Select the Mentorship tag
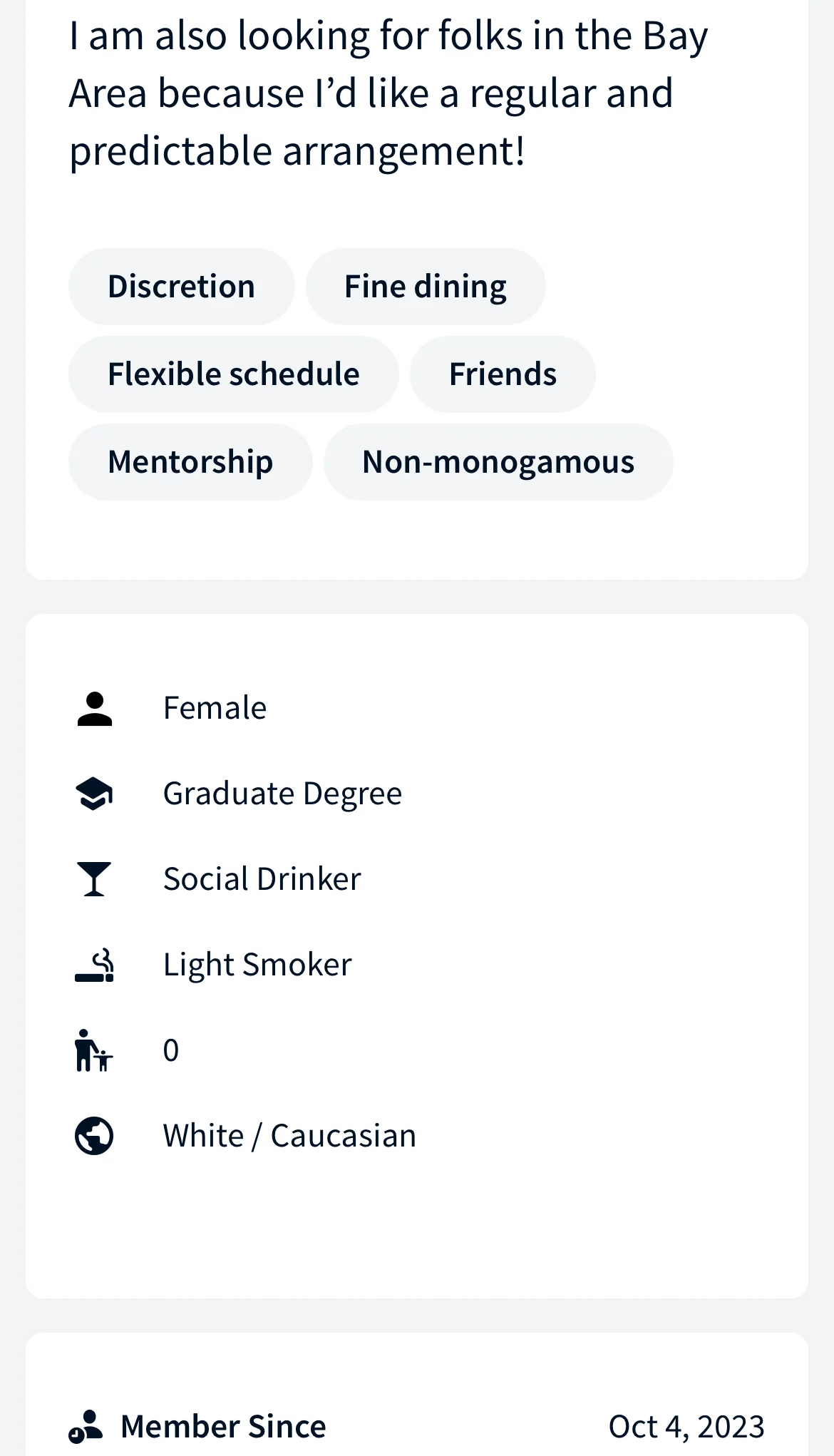834x1456 pixels. click(190, 462)
